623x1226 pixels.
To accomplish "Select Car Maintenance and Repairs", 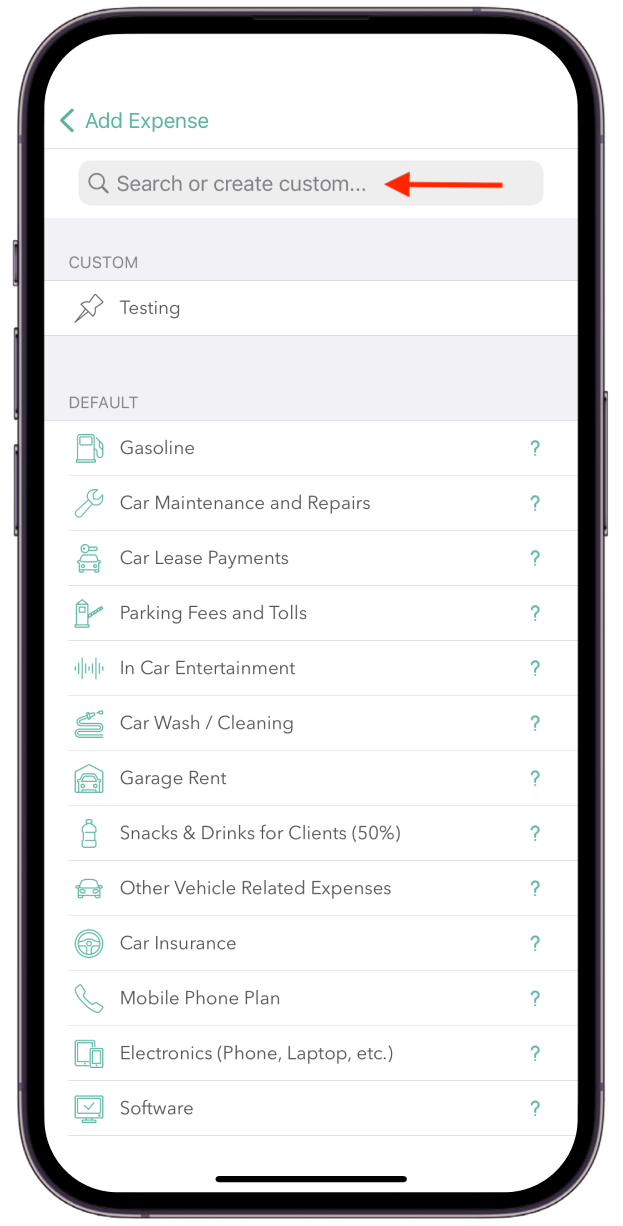I will 245,503.
